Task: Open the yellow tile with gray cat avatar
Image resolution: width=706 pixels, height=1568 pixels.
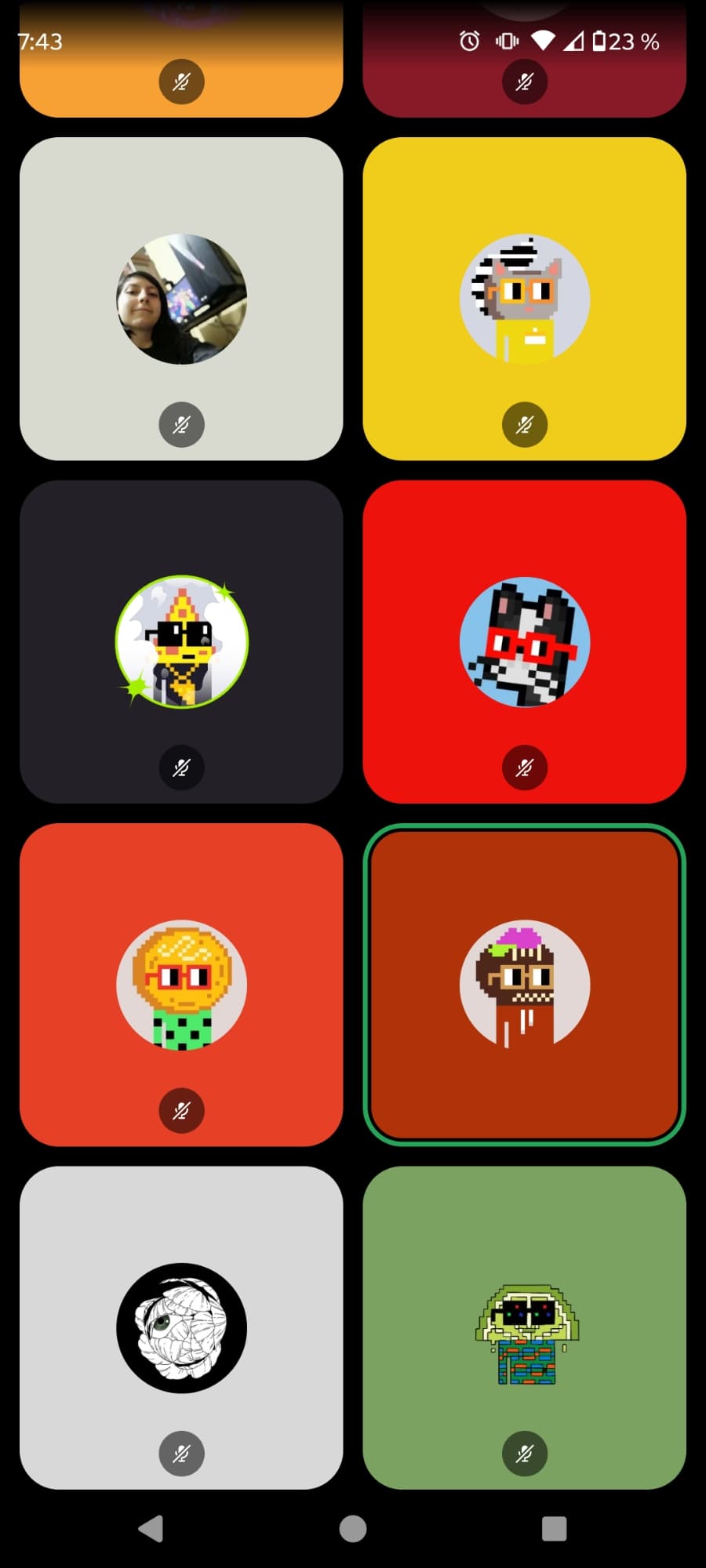Action: pyautogui.click(x=524, y=299)
